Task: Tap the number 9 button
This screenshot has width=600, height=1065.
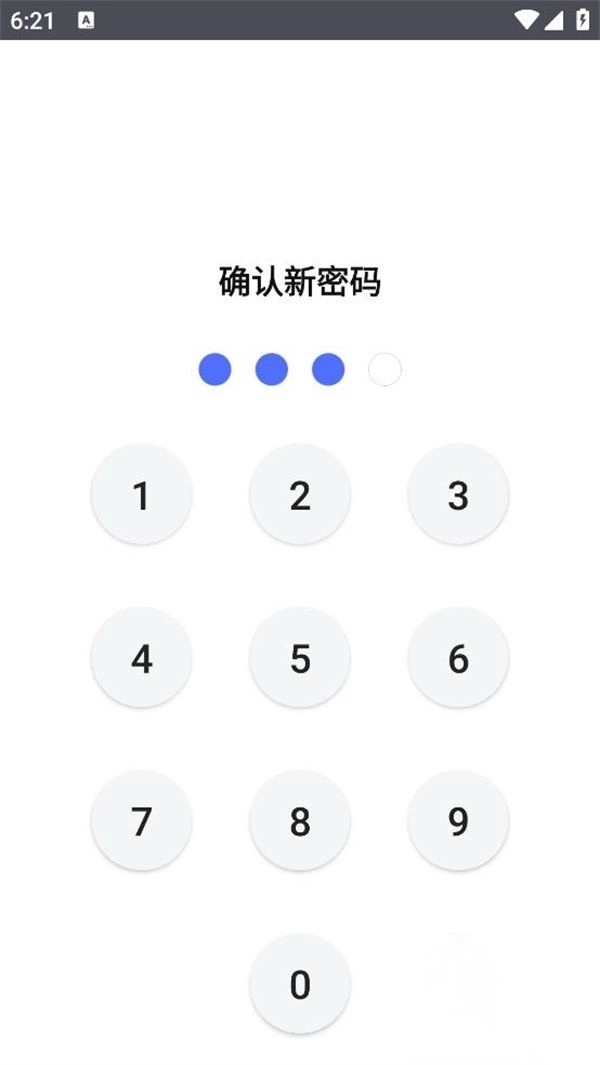Action: [458, 821]
